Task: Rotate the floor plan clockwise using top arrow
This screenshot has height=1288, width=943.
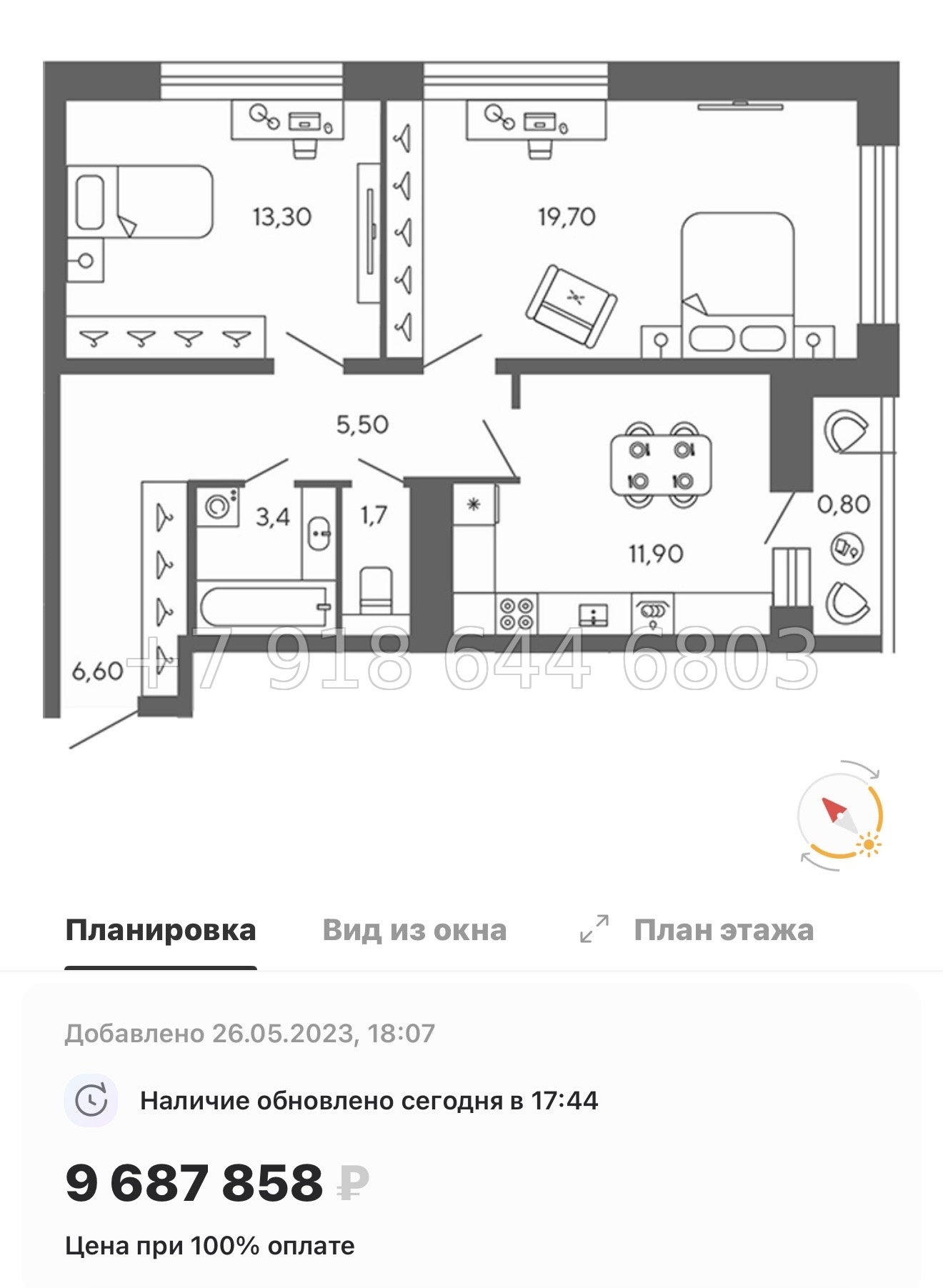Action: click(x=874, y=775)
